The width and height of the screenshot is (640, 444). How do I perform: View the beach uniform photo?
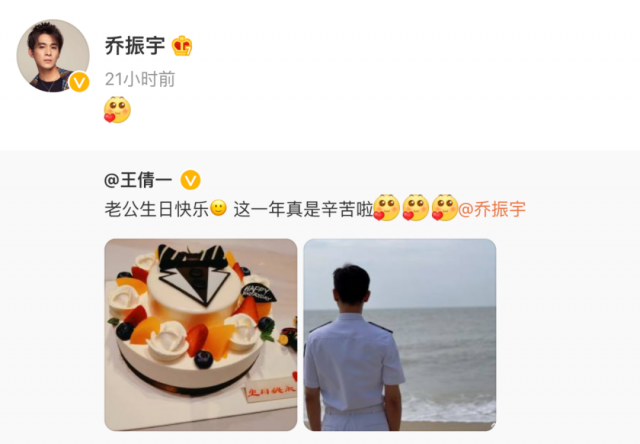tap(399, 334)
